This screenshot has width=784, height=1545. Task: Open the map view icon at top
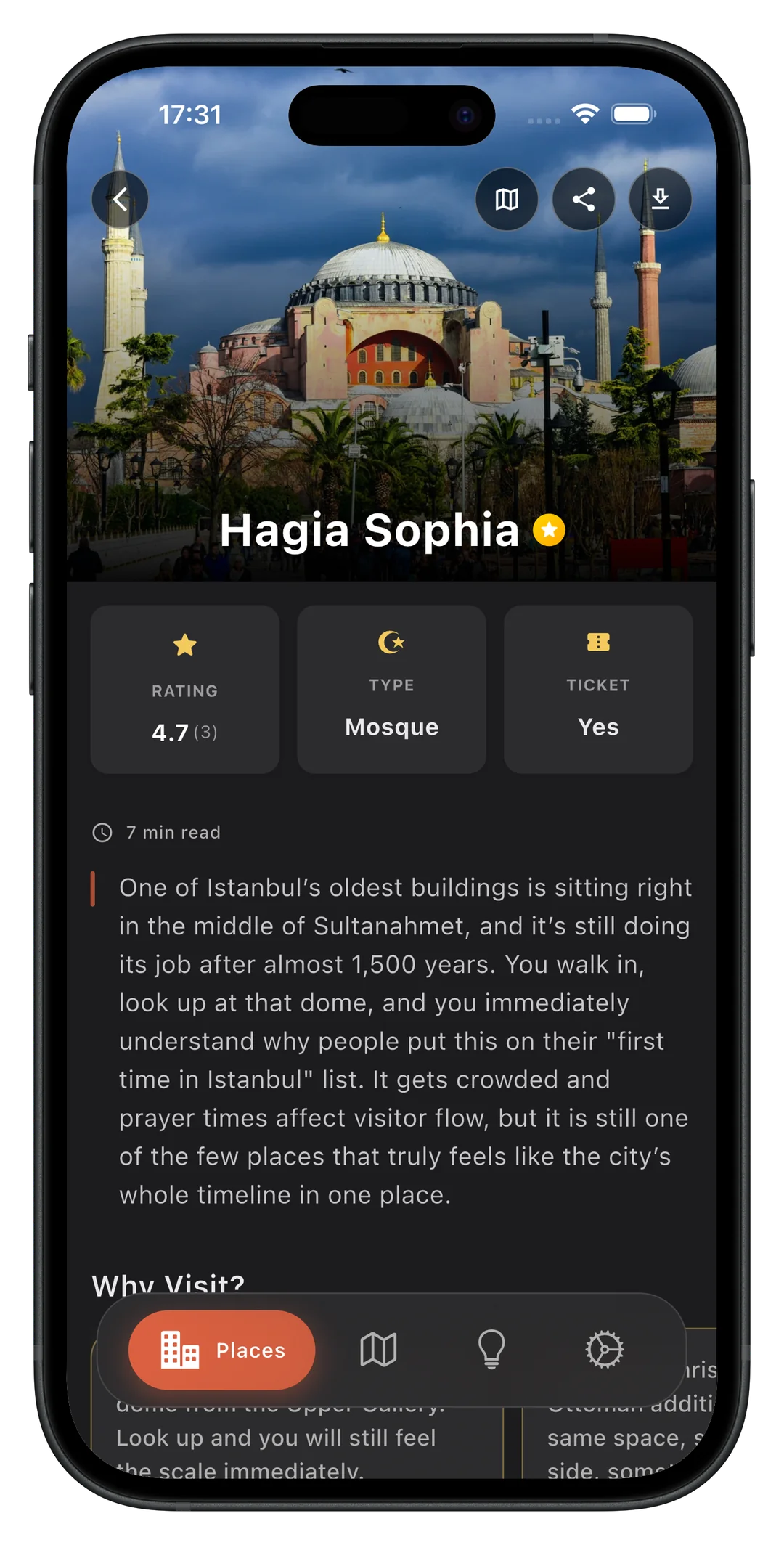point(507,199)
